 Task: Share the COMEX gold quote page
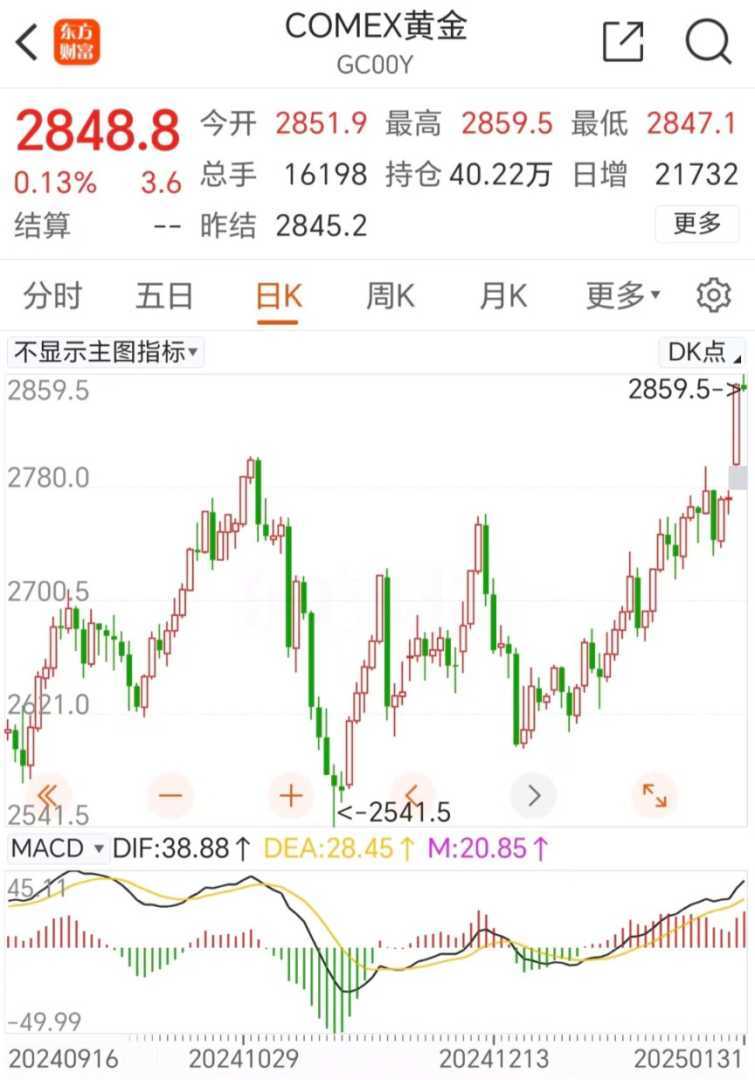click(623, 42)
